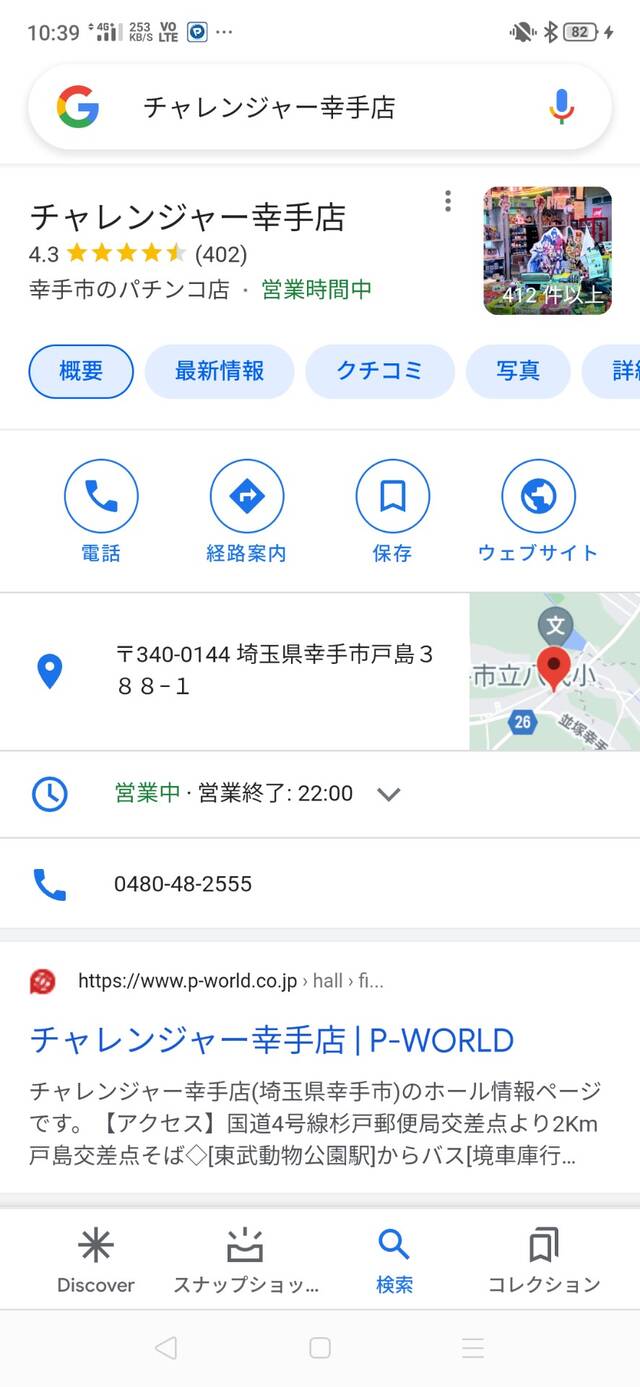Select the 概要 chip
This screenshot has height=1387, width=640.
[x=81, y=371]
